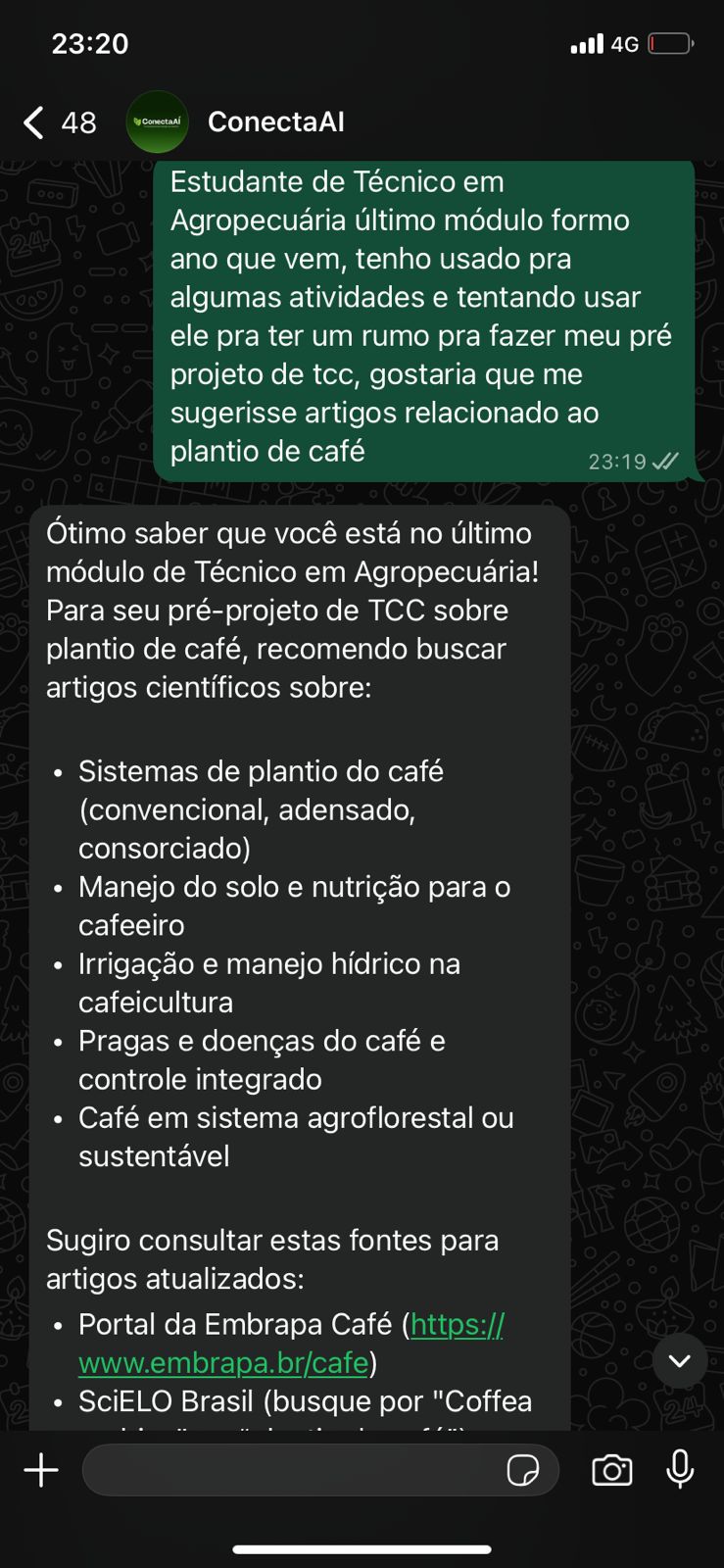
Task: Open the embrapa.br/cafe link
Action: tap(224, 1363)
